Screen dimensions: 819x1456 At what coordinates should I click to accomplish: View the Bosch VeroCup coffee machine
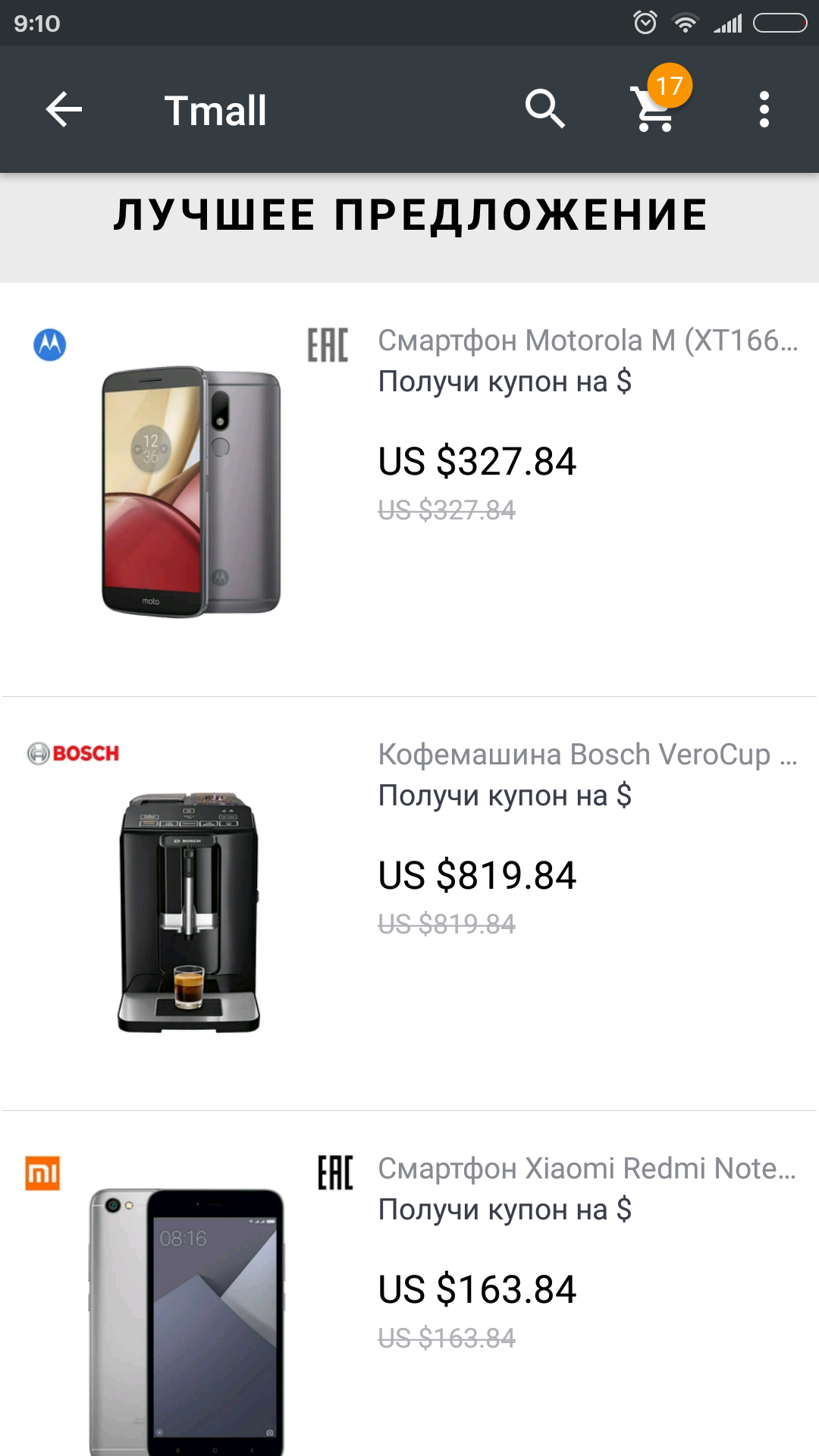(409, 902)
